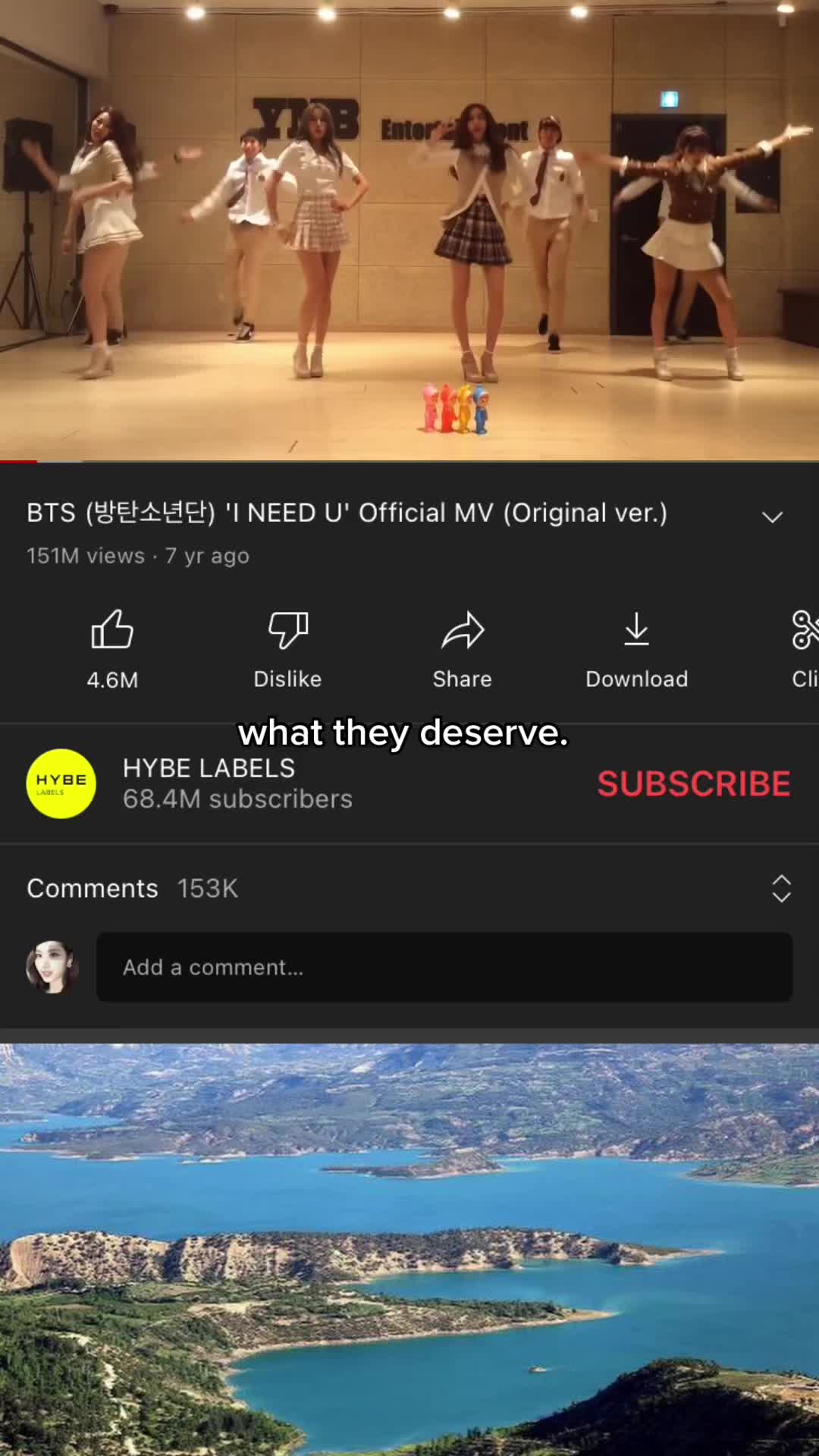The height and width of the screenshot is (1456, 819).
Task: Tap the video player area
Action: tap(409, 229)
